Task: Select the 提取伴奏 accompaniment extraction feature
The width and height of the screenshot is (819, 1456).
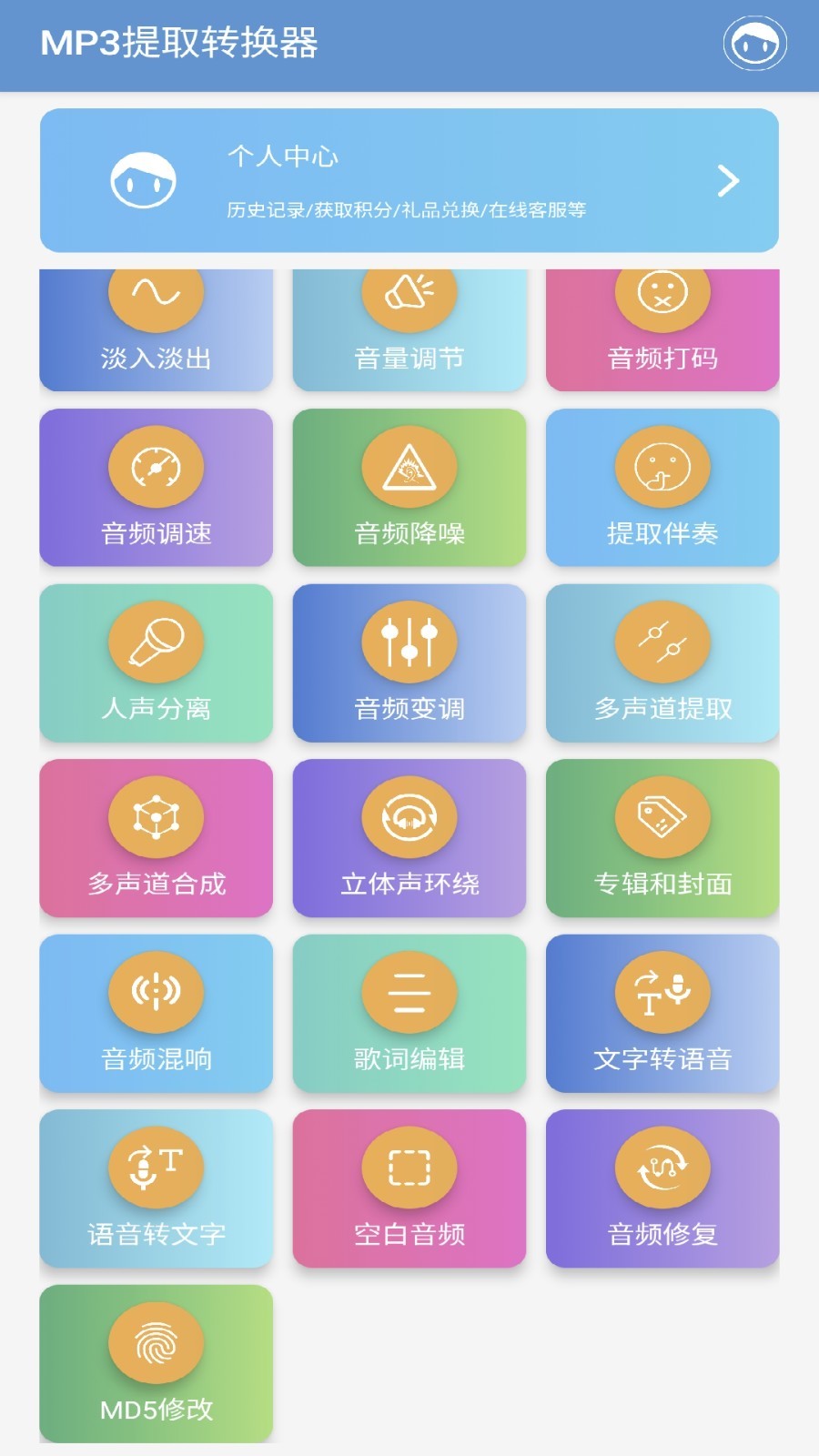Action: click(x=662, y=489)
